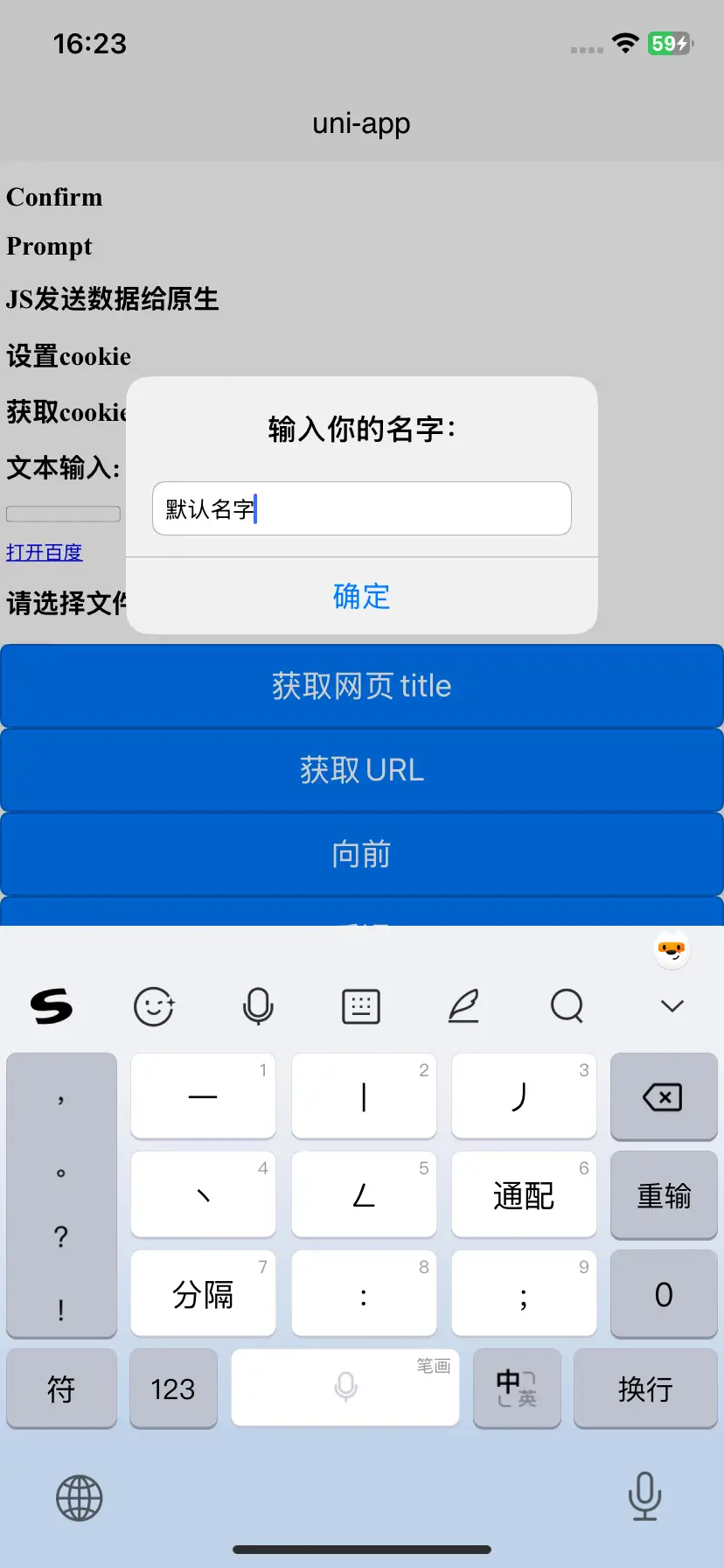The width and height of the screenshot is (724, 1568).
Task: Tap the 获取 URL button
Action: click(x=361, y=770)
